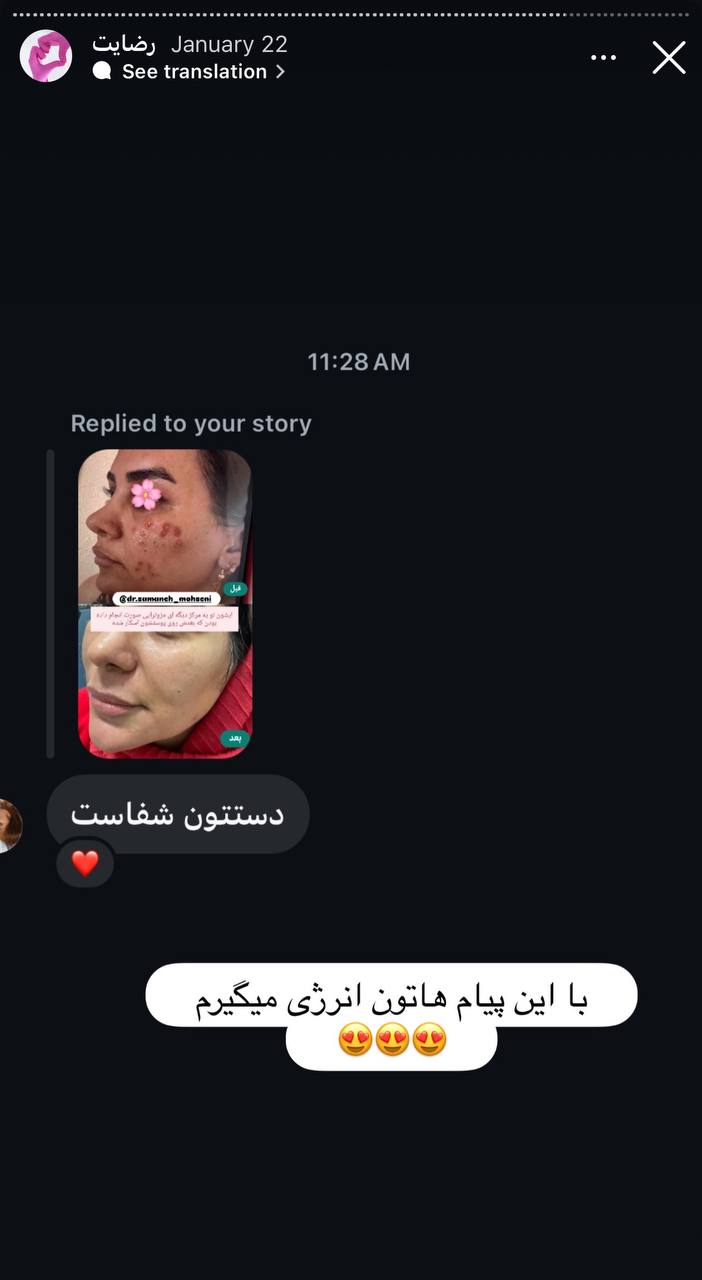This screenshot has width=702, height=1280.
Task: Open the رضایت highlight profile picture
Action: coord(46,56)
